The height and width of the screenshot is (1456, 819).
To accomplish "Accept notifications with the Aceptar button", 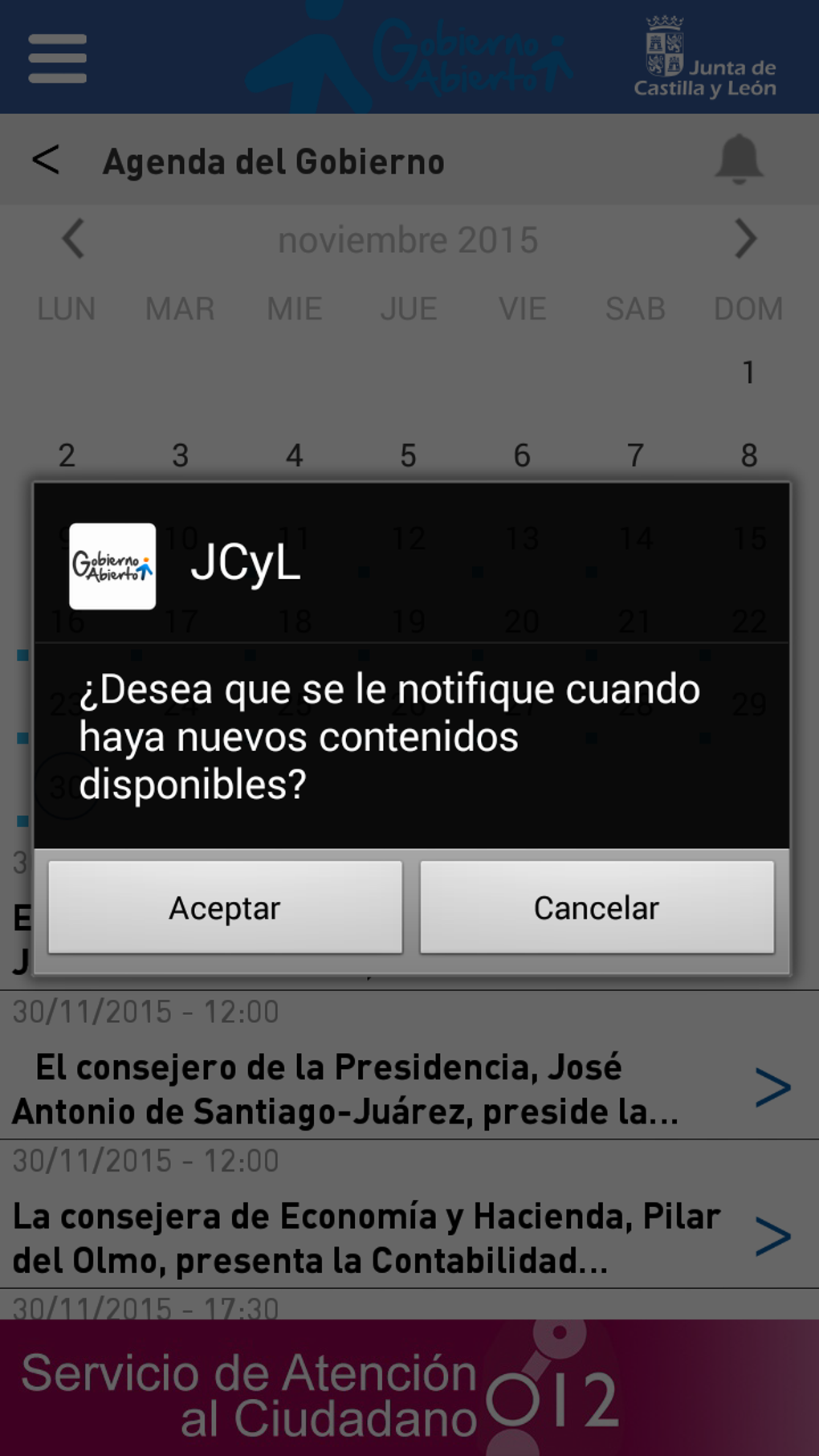I will pyautogui.click(x=225, y=907).
